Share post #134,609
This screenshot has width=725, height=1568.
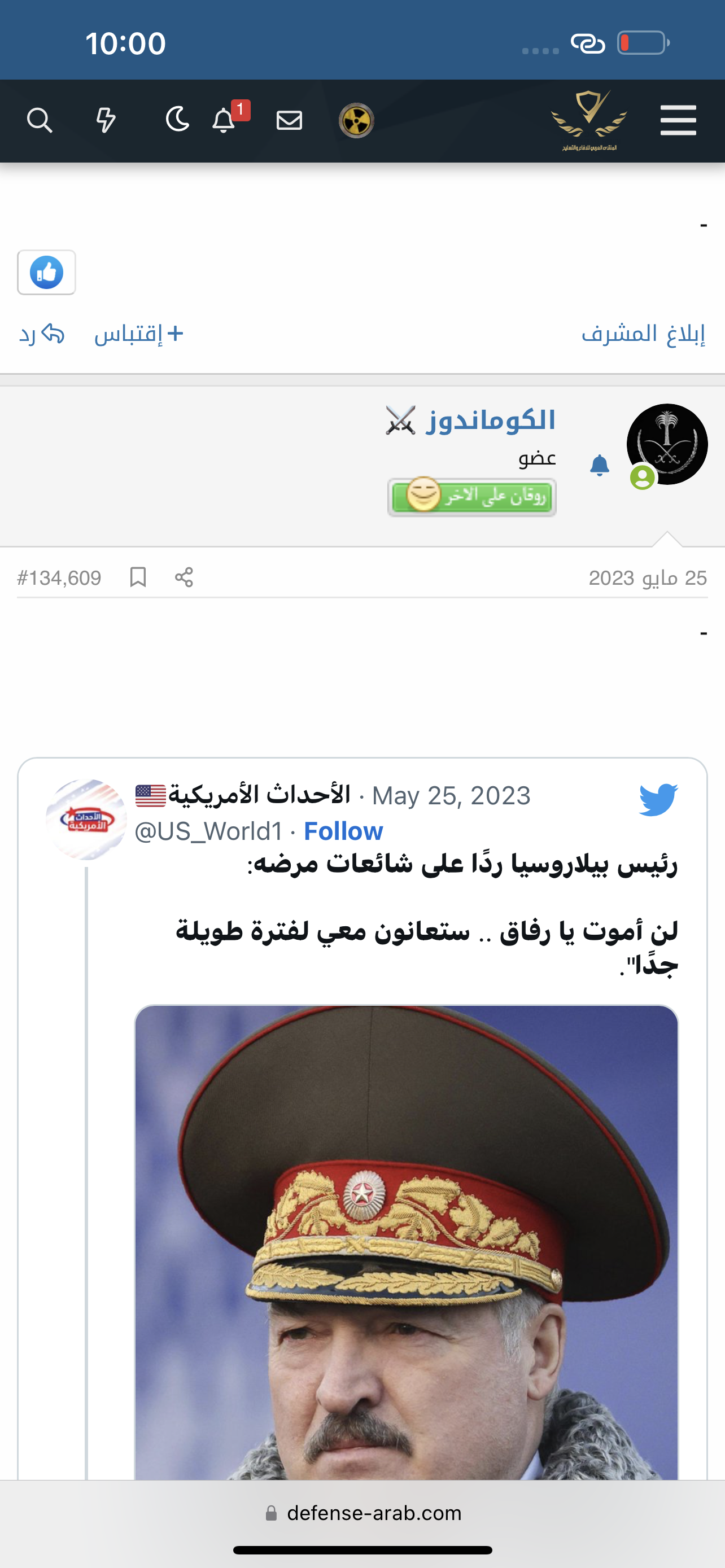(184, 577)
